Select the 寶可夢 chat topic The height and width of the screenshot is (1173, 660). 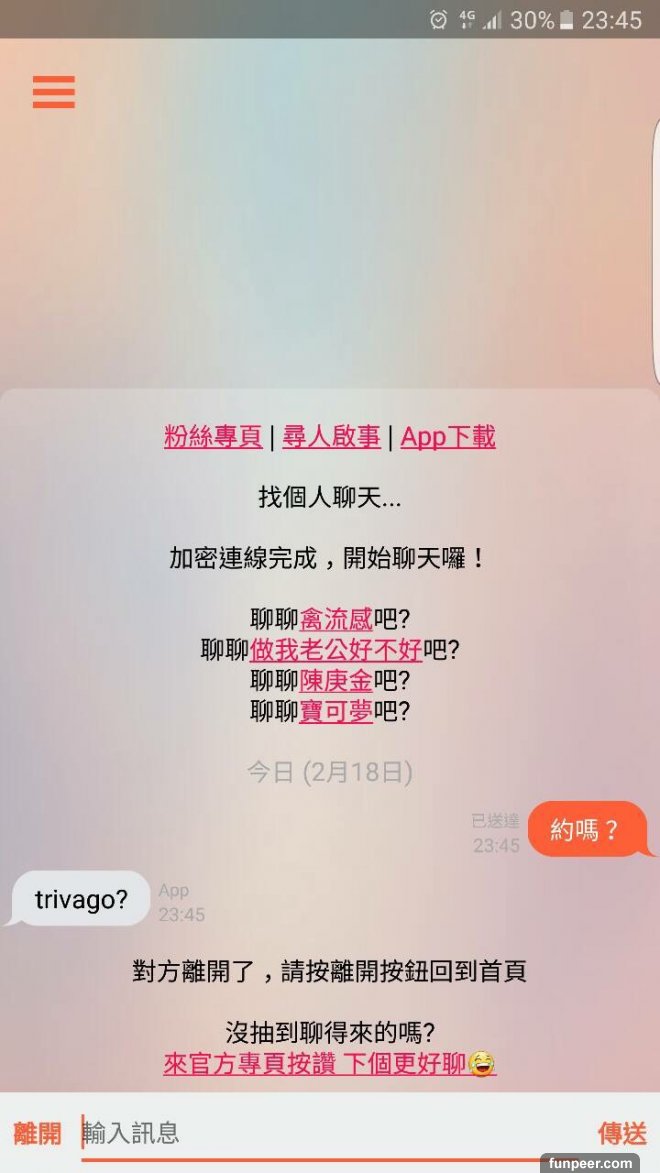tap(335, 711)
